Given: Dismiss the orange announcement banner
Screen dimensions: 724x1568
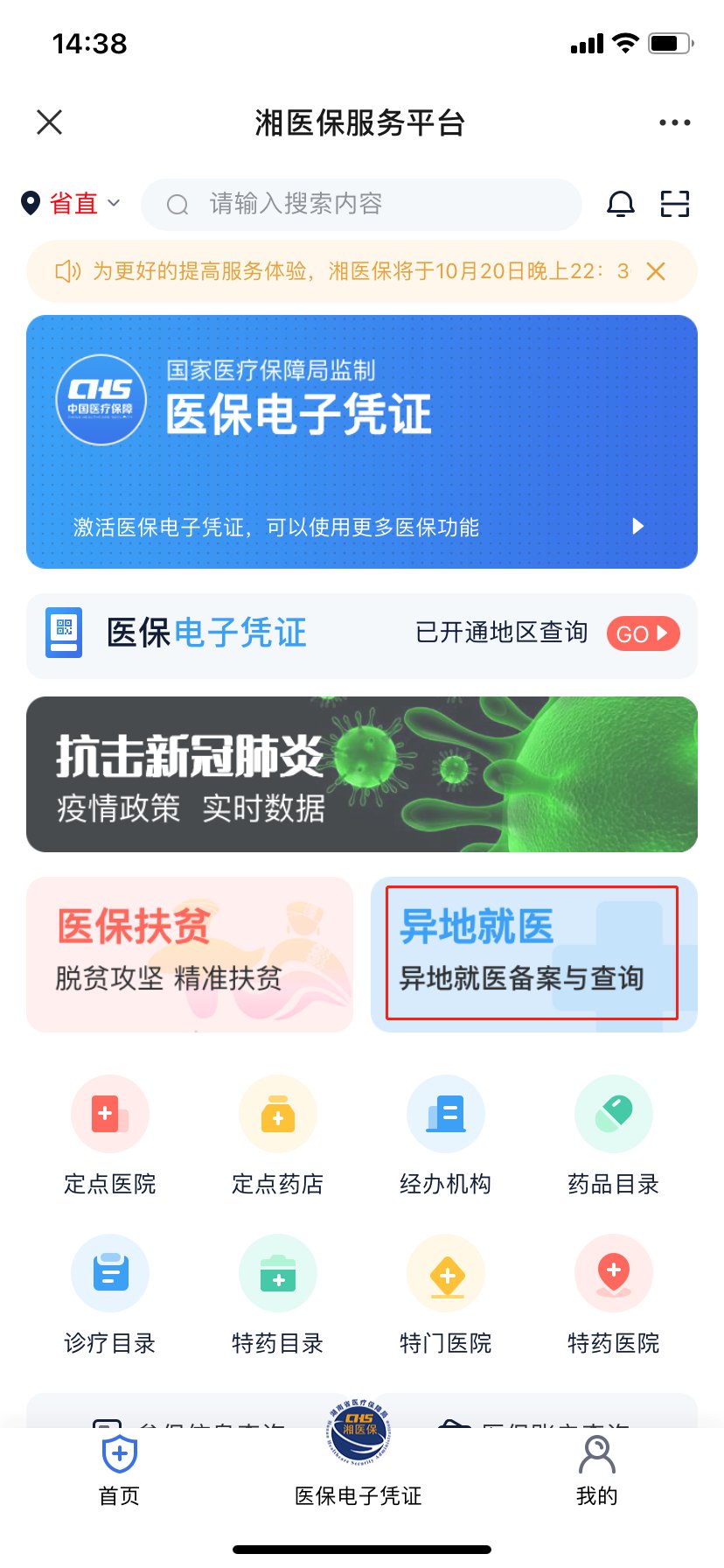Looking at the screenshot, I should (x=656, y=271).
